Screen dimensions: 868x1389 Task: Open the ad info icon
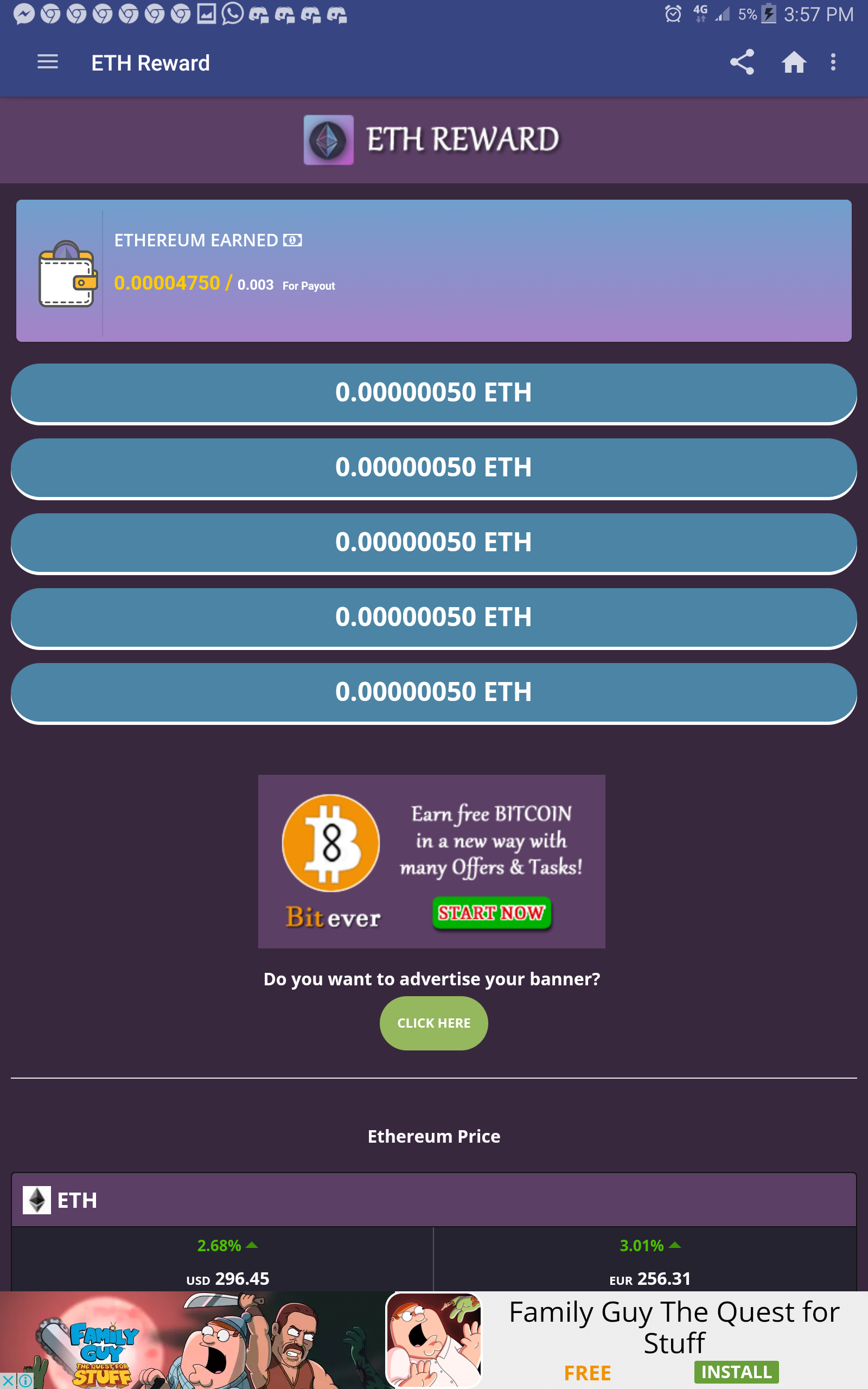25,1380
